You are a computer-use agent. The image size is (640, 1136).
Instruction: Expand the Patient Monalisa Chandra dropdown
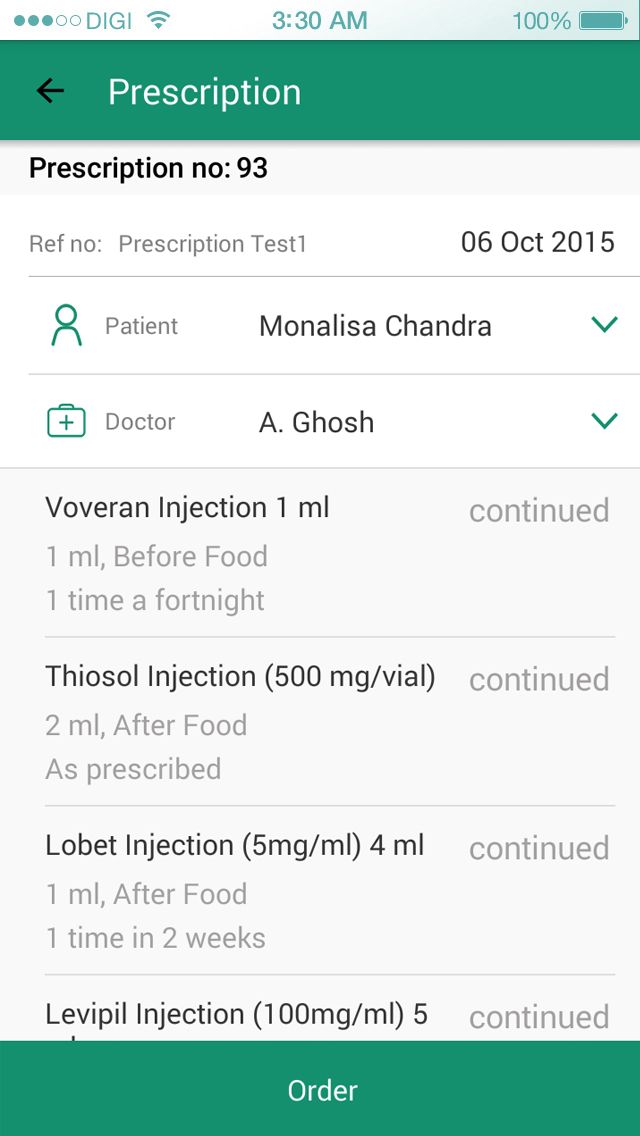(x=604, y=325)
